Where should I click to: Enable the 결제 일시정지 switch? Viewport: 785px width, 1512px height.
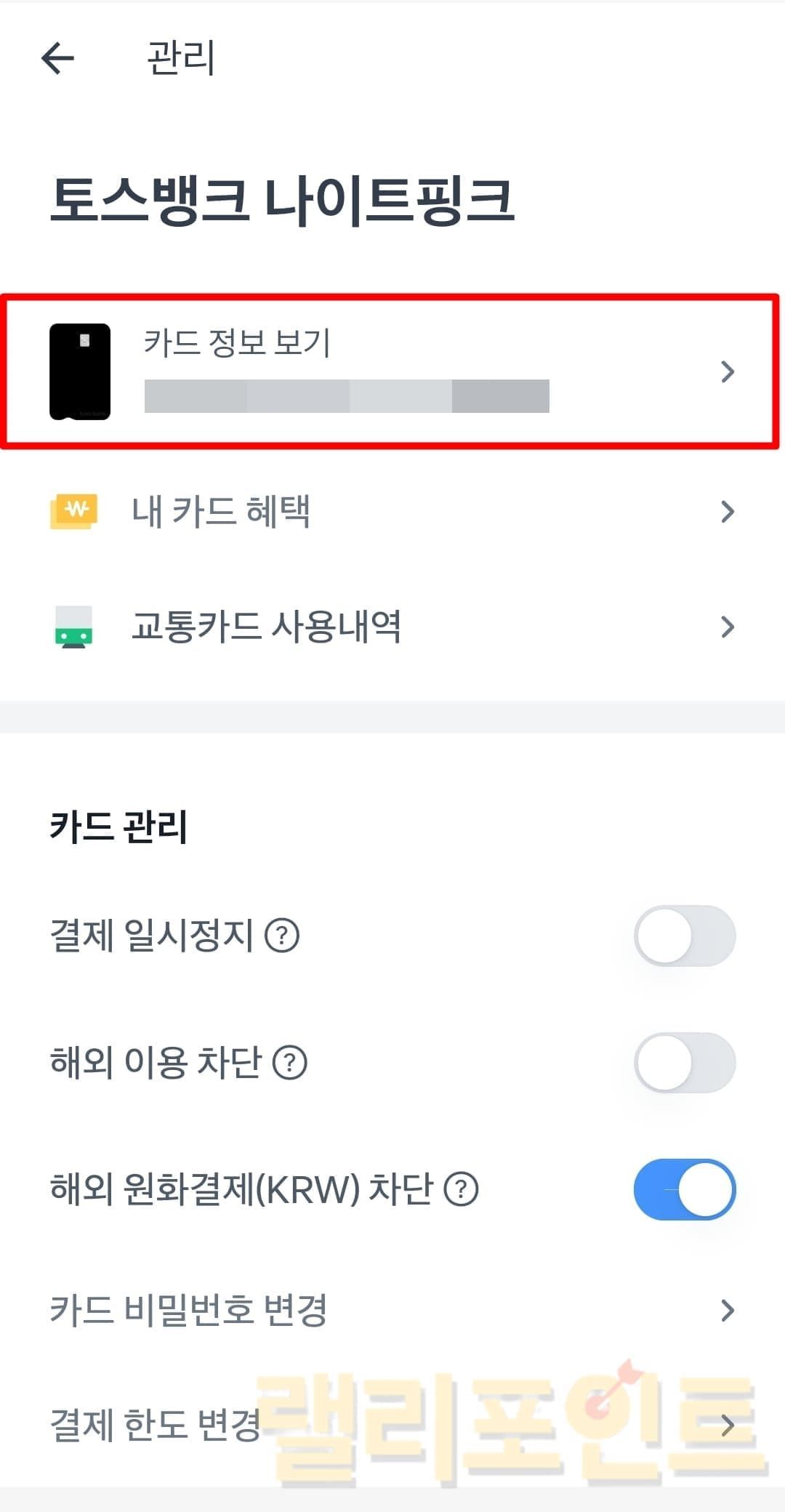[x=684, y=936]
